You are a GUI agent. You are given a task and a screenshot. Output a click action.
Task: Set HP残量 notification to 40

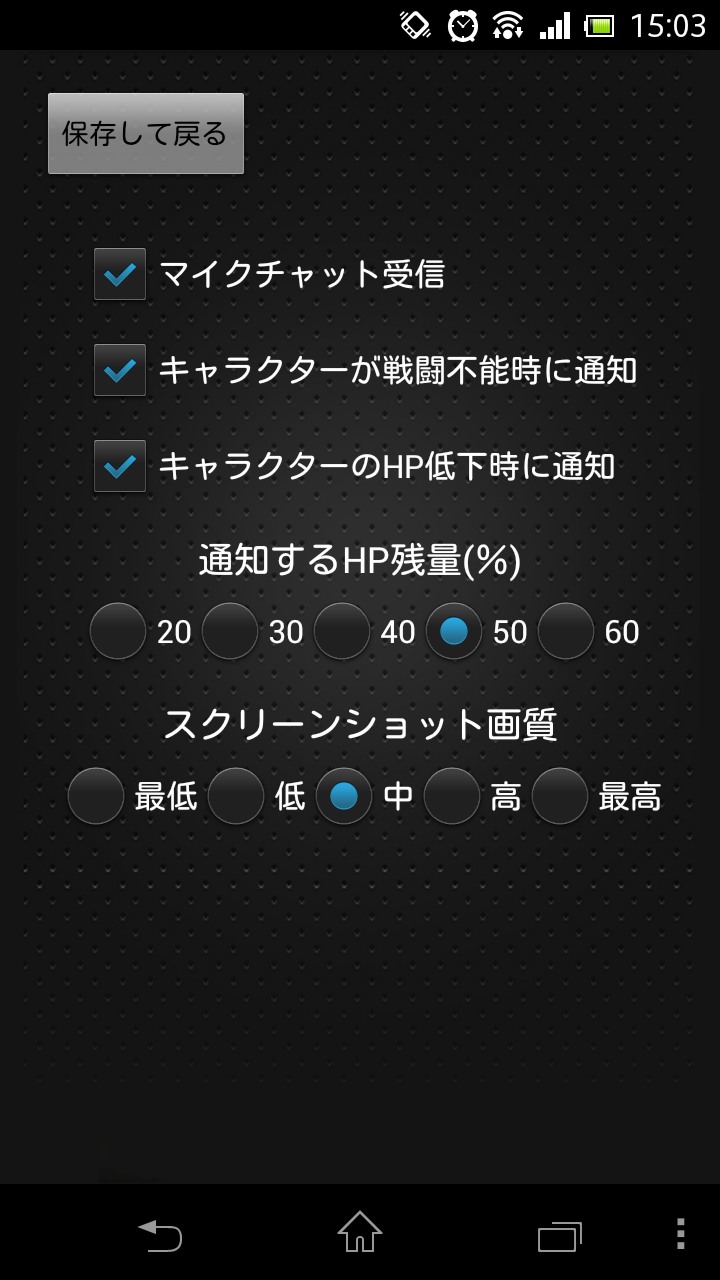coord(342,631)
